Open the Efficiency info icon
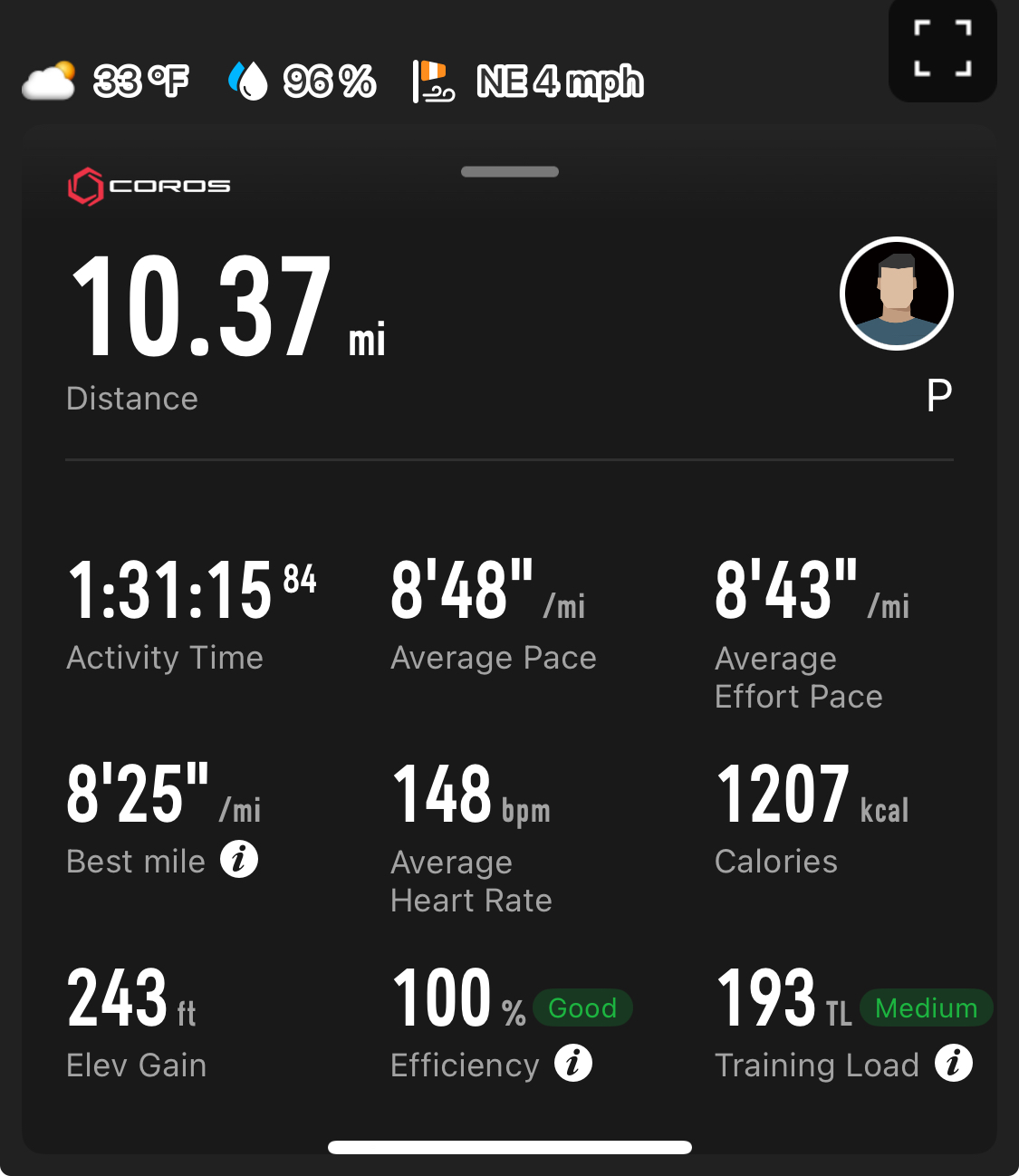This screenshot has width=1019, height=1176. (573, 1063)
